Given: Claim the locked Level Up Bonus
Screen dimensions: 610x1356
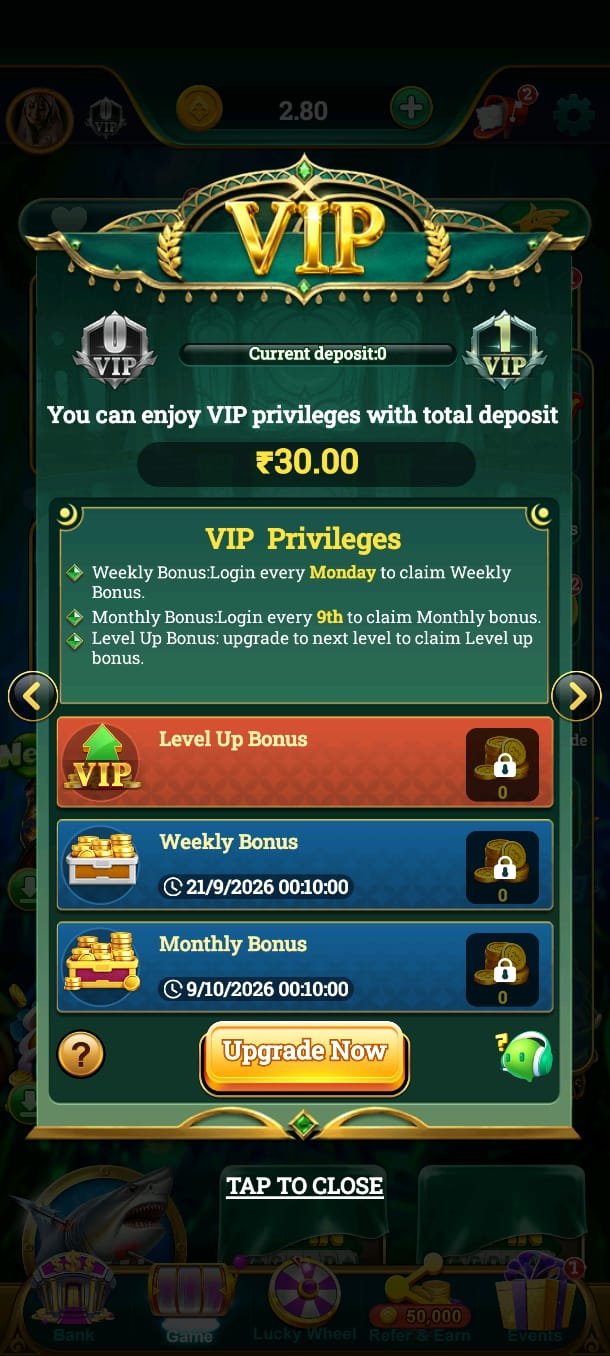Looking at the screenshot, I should coord(502,764).
